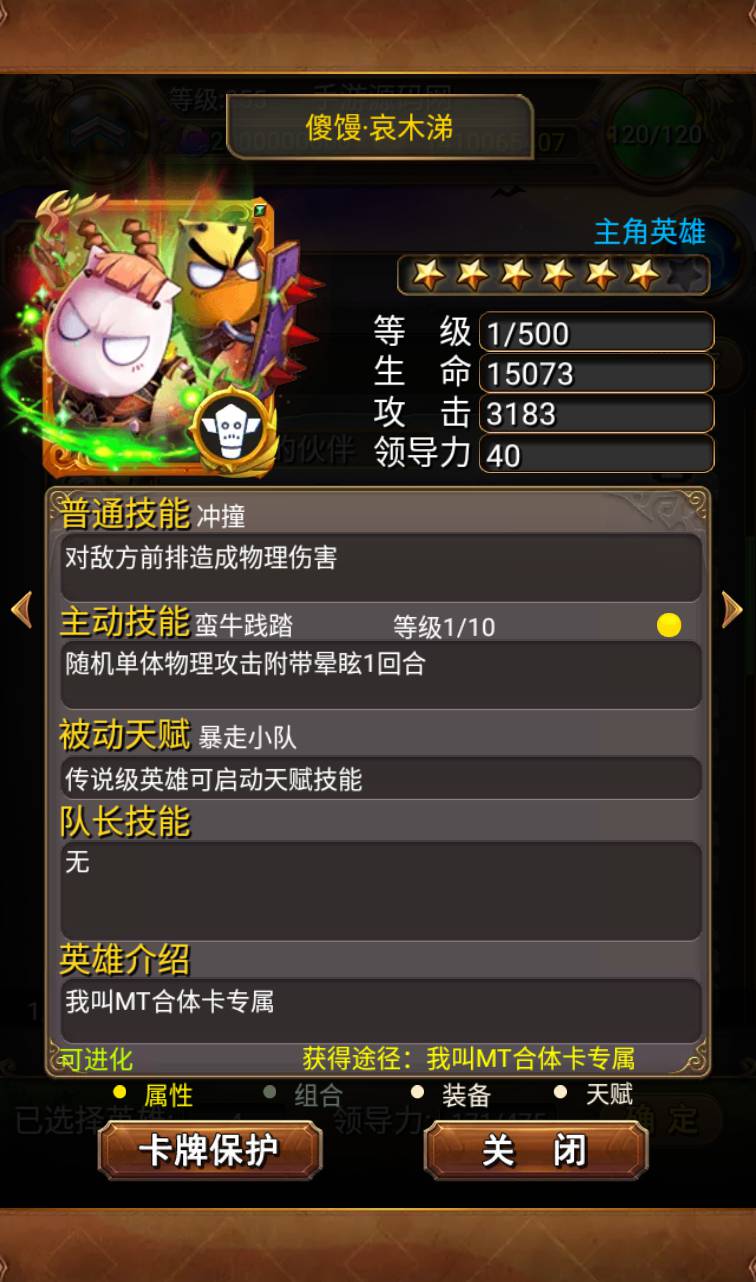This screenshot has width=756, height=1282.
Task: Tap the yellow dot beside 蛮牛践踏 skill
Action: (x=669, y=625)
